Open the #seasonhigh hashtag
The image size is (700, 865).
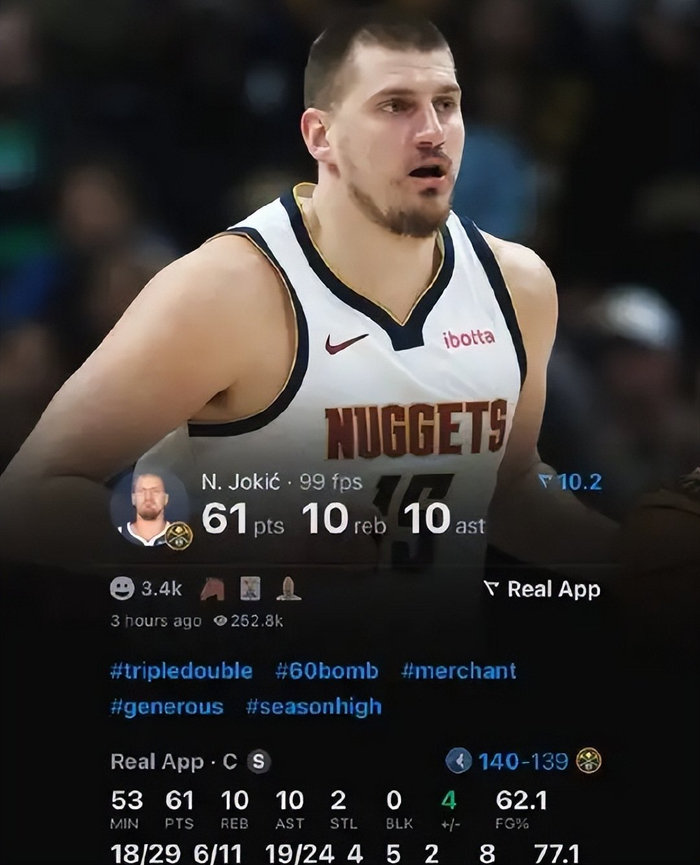click(x=313, y=707)
